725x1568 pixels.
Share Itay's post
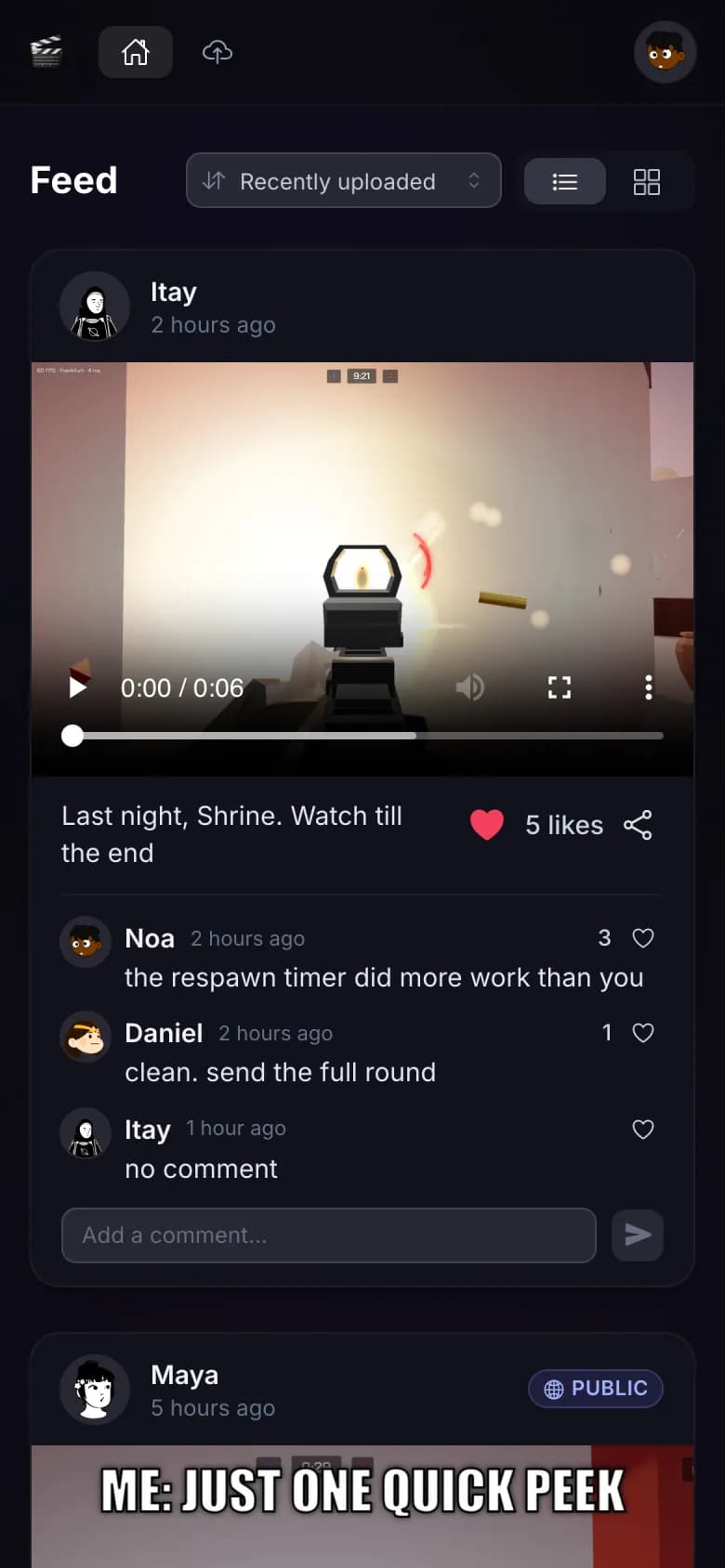(x=638, y=825)
